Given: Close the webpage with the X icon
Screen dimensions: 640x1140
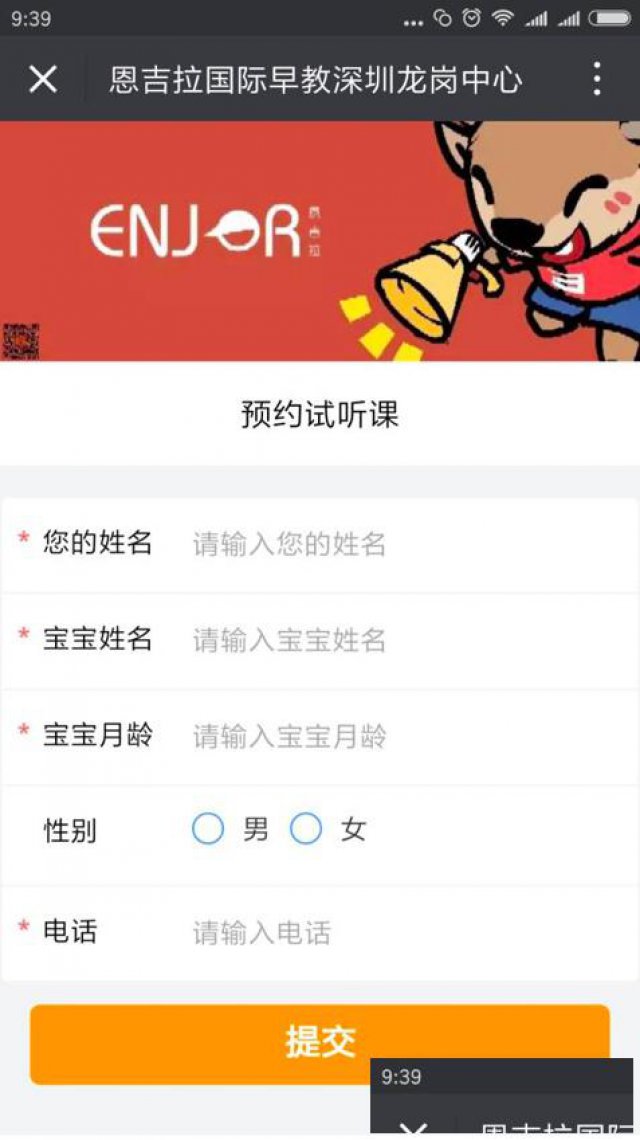Looking at the screenshot, I should coord(43,79).
